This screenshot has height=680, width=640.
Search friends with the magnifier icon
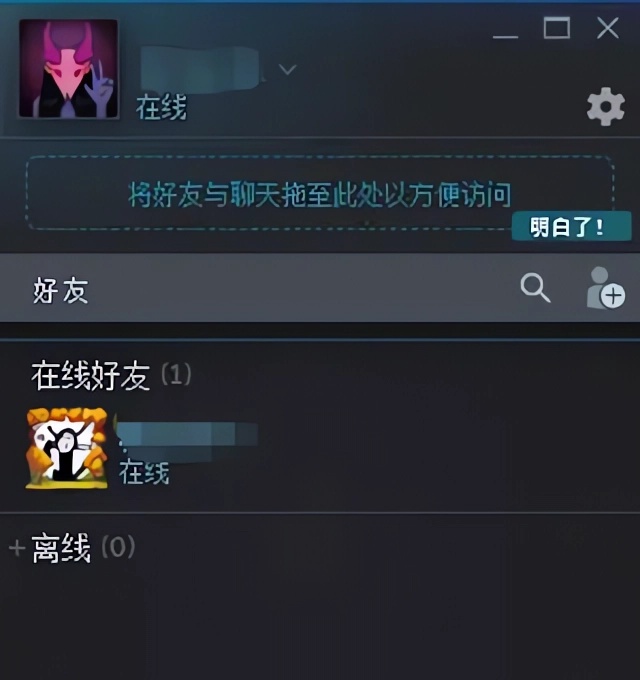click(x=536, y=289)
